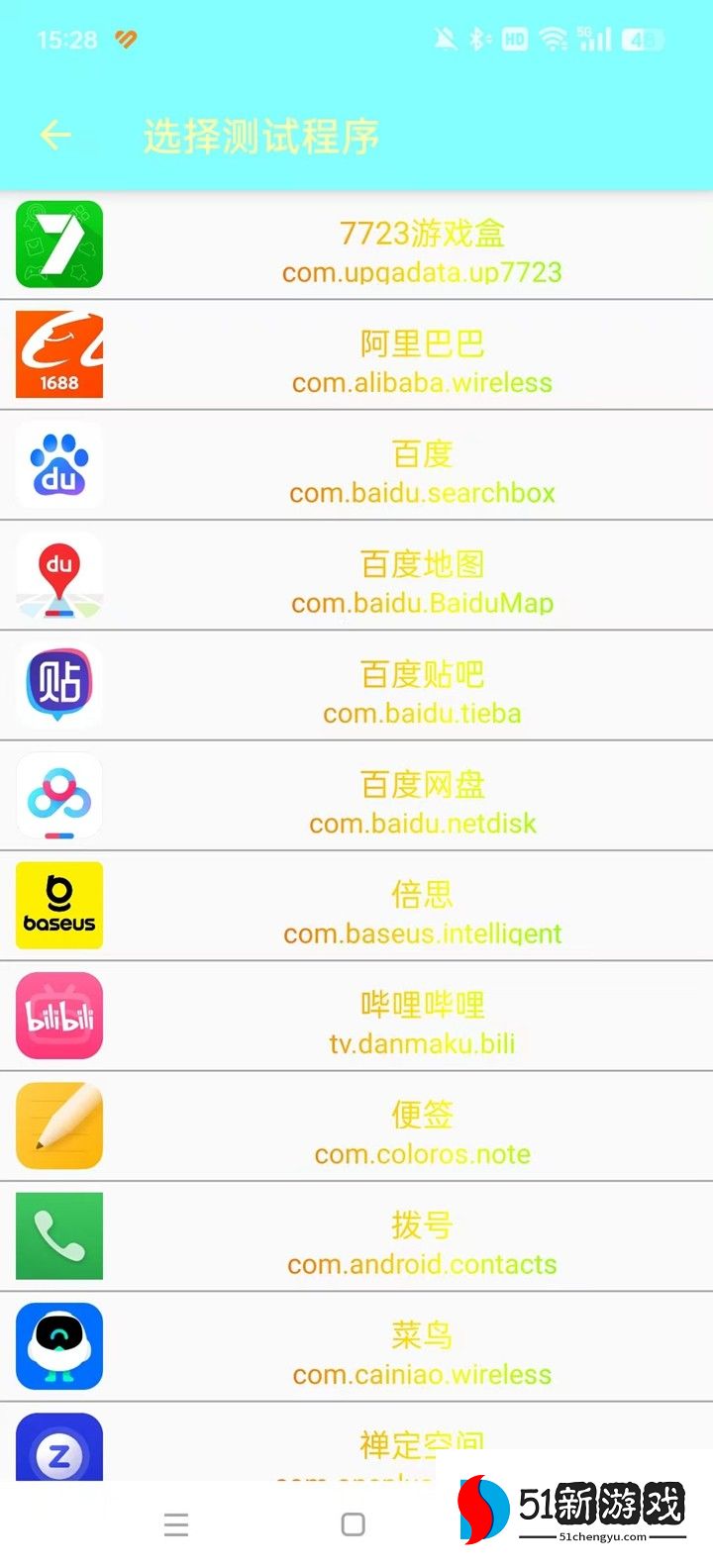Screen dimensions: 713x1568
Task: Select 7723游戏盒 as test program
Action: (422, 251)
